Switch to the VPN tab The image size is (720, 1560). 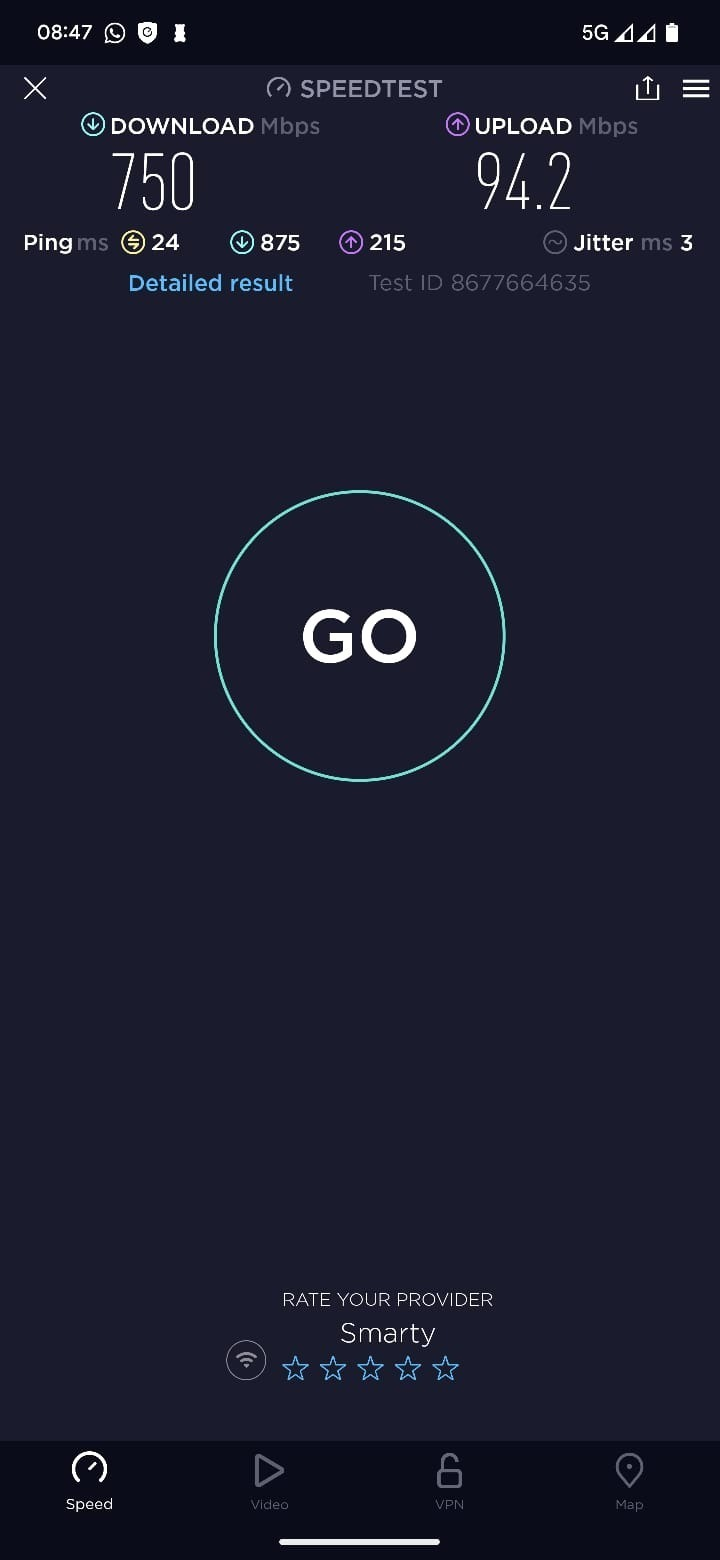tap(449, 1481)
